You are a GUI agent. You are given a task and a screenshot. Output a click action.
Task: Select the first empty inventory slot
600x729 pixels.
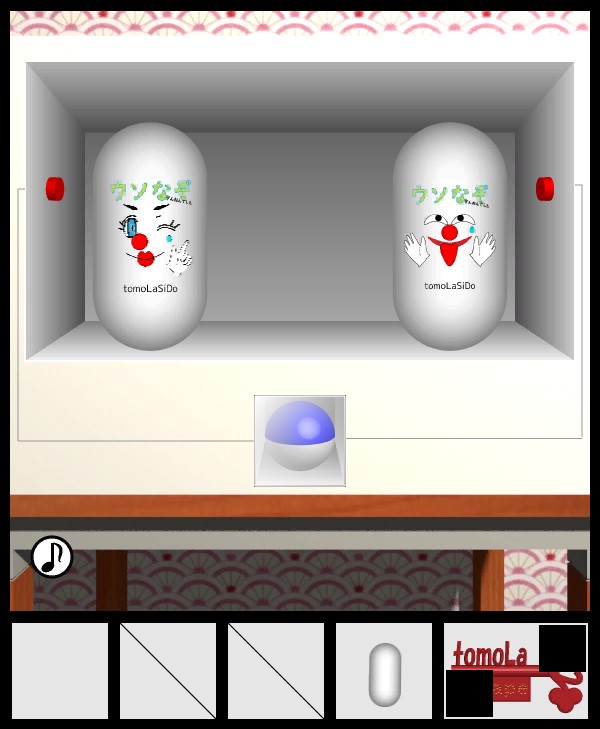coord(60,671)
